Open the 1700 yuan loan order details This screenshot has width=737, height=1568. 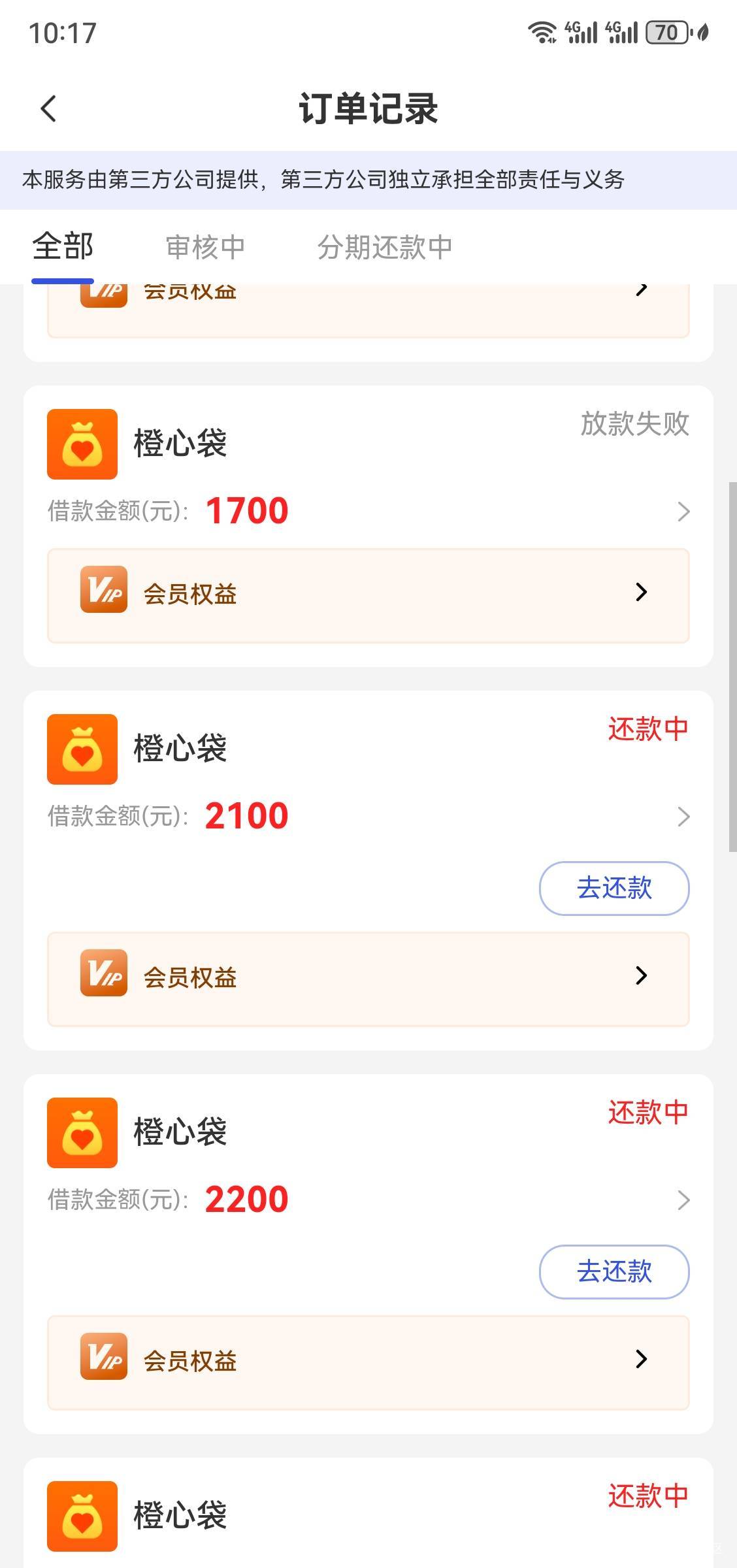[x=683, y=512]
